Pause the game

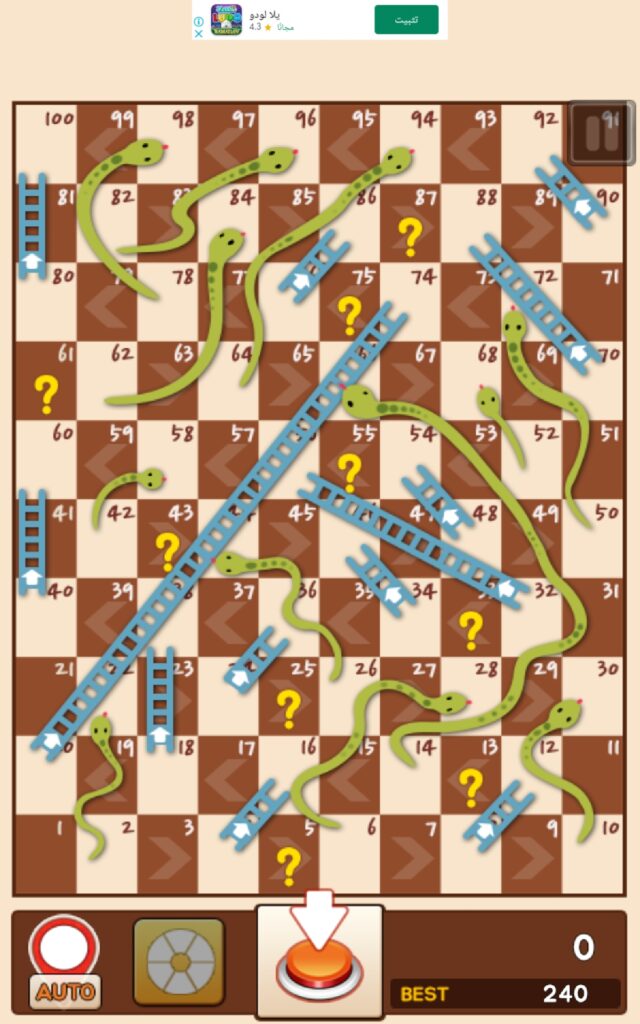click(602, 134)
